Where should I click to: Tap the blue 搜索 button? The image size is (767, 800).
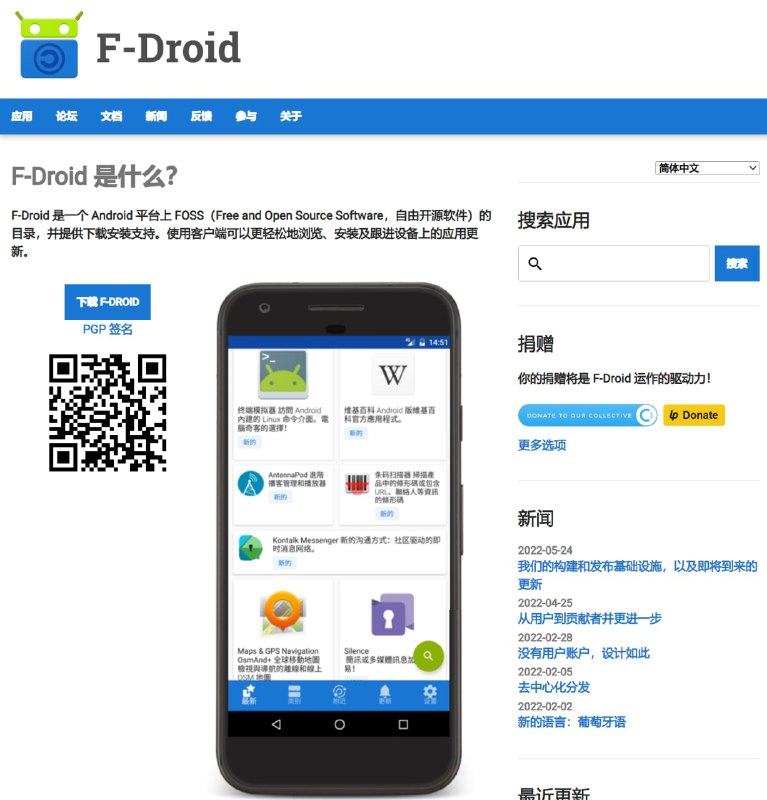pyautogui.click(x=737, y=264)
